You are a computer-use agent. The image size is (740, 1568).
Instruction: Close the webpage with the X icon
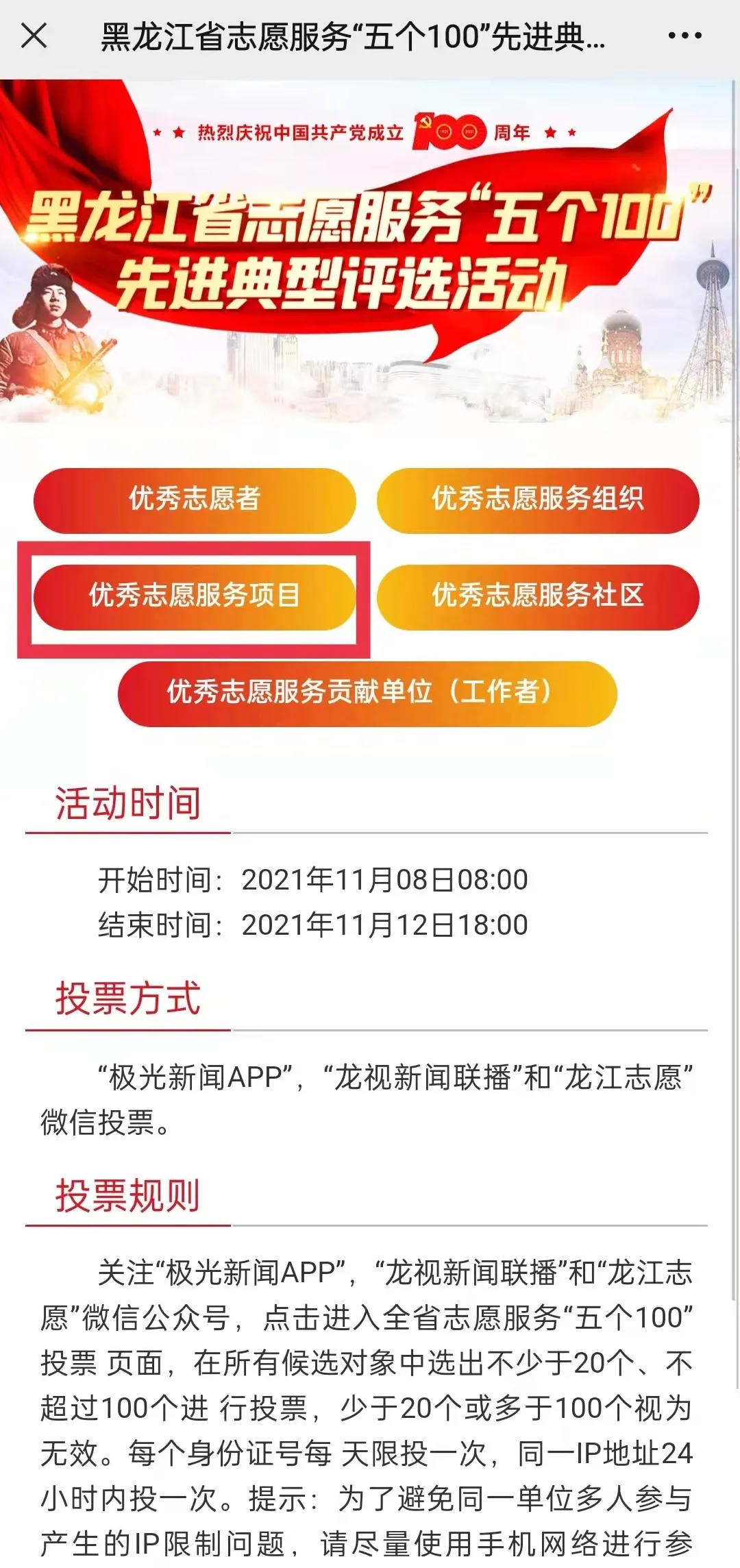(x=34, y=36)
